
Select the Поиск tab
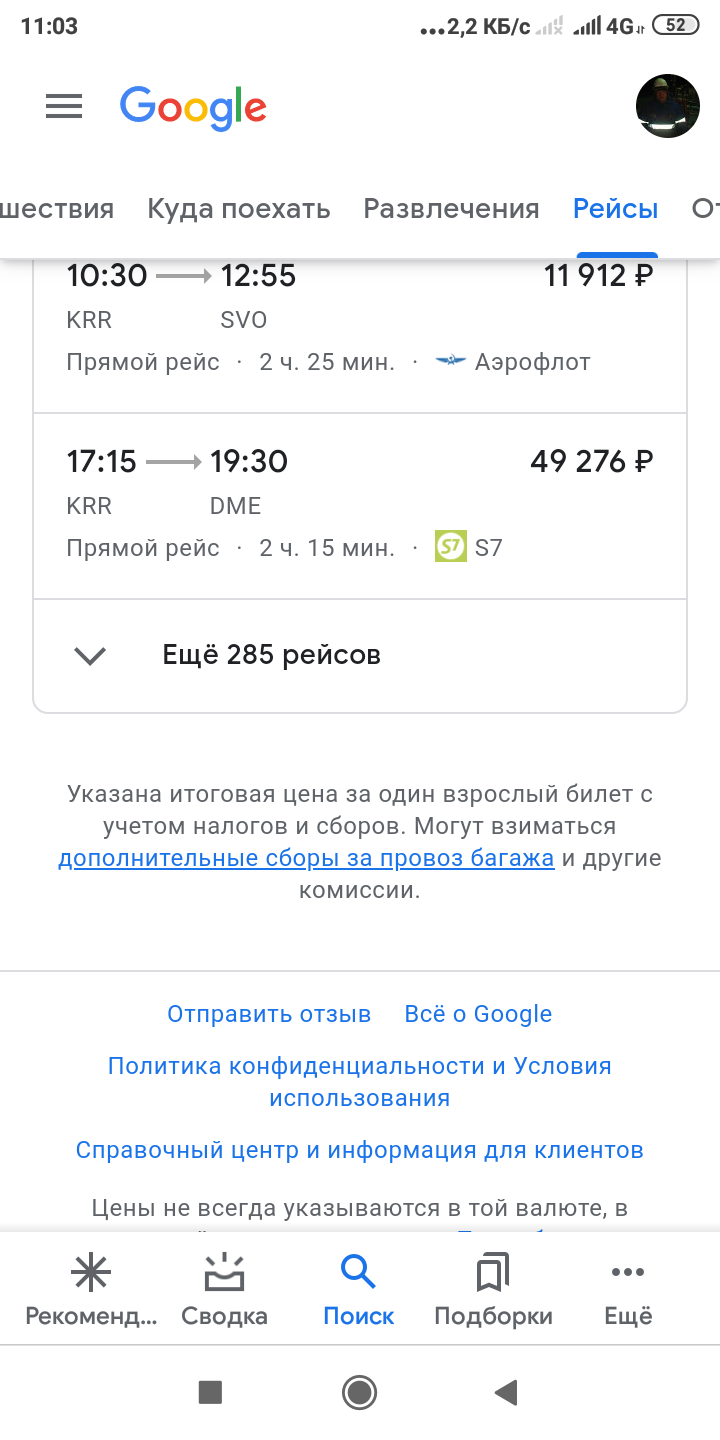358,1290
